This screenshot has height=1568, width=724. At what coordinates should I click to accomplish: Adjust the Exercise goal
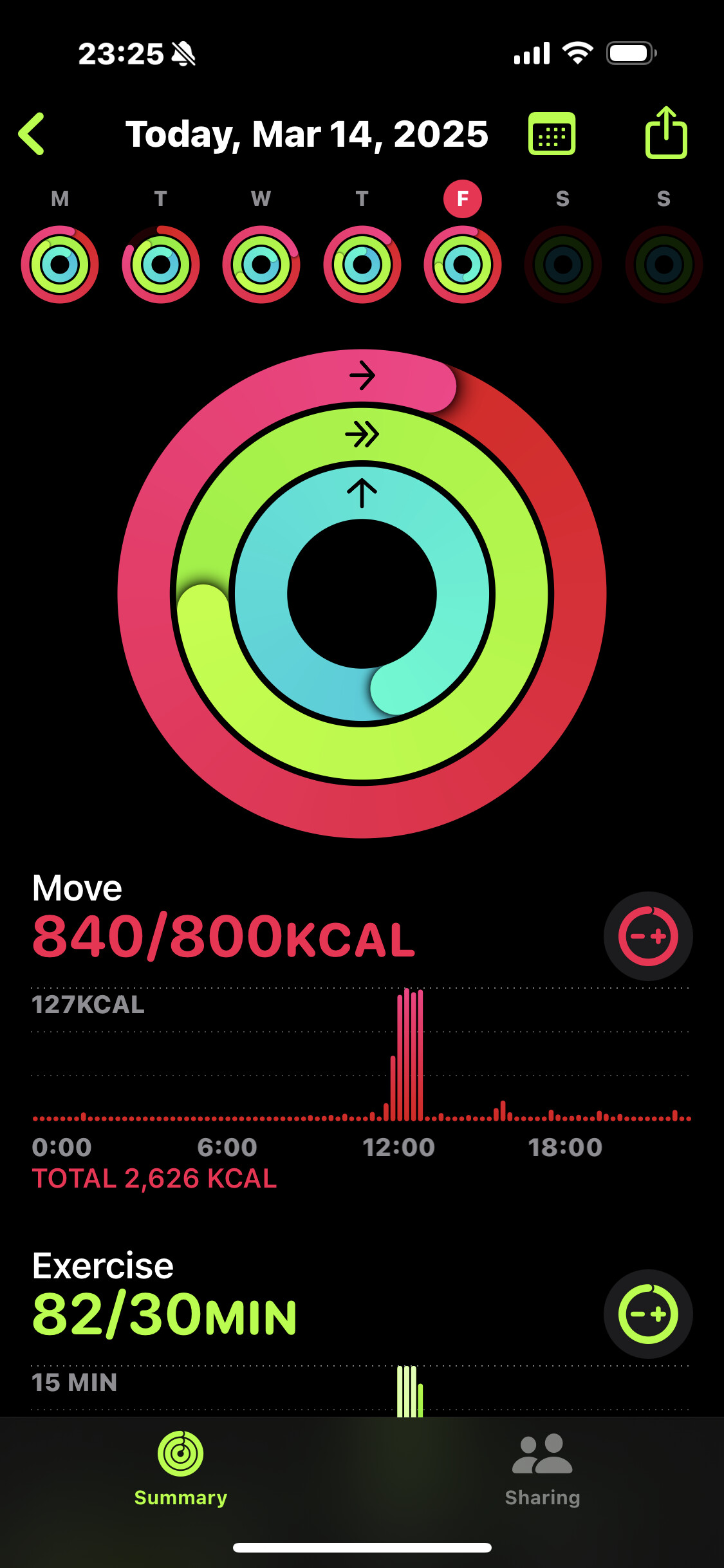coord(648,1314)
